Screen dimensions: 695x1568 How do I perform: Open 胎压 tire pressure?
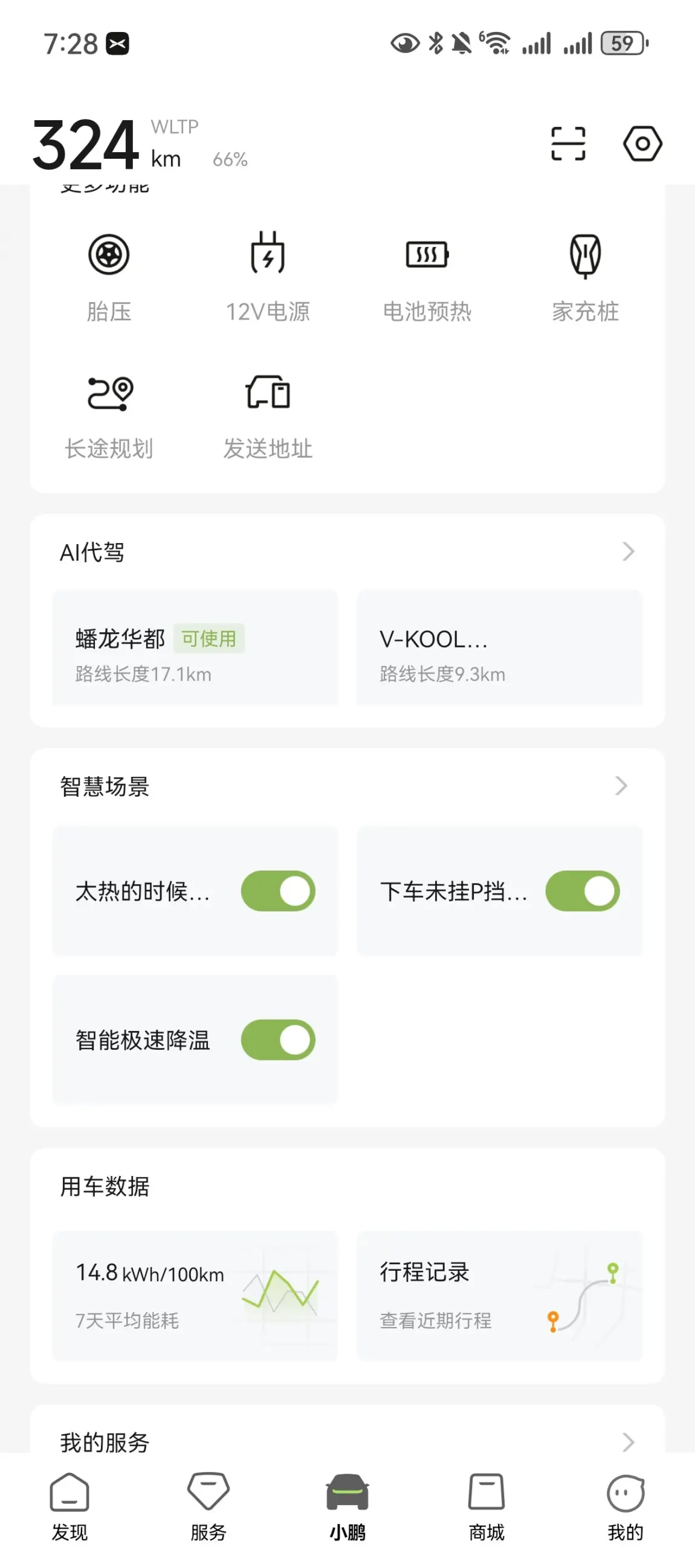[x=109, y=278]
